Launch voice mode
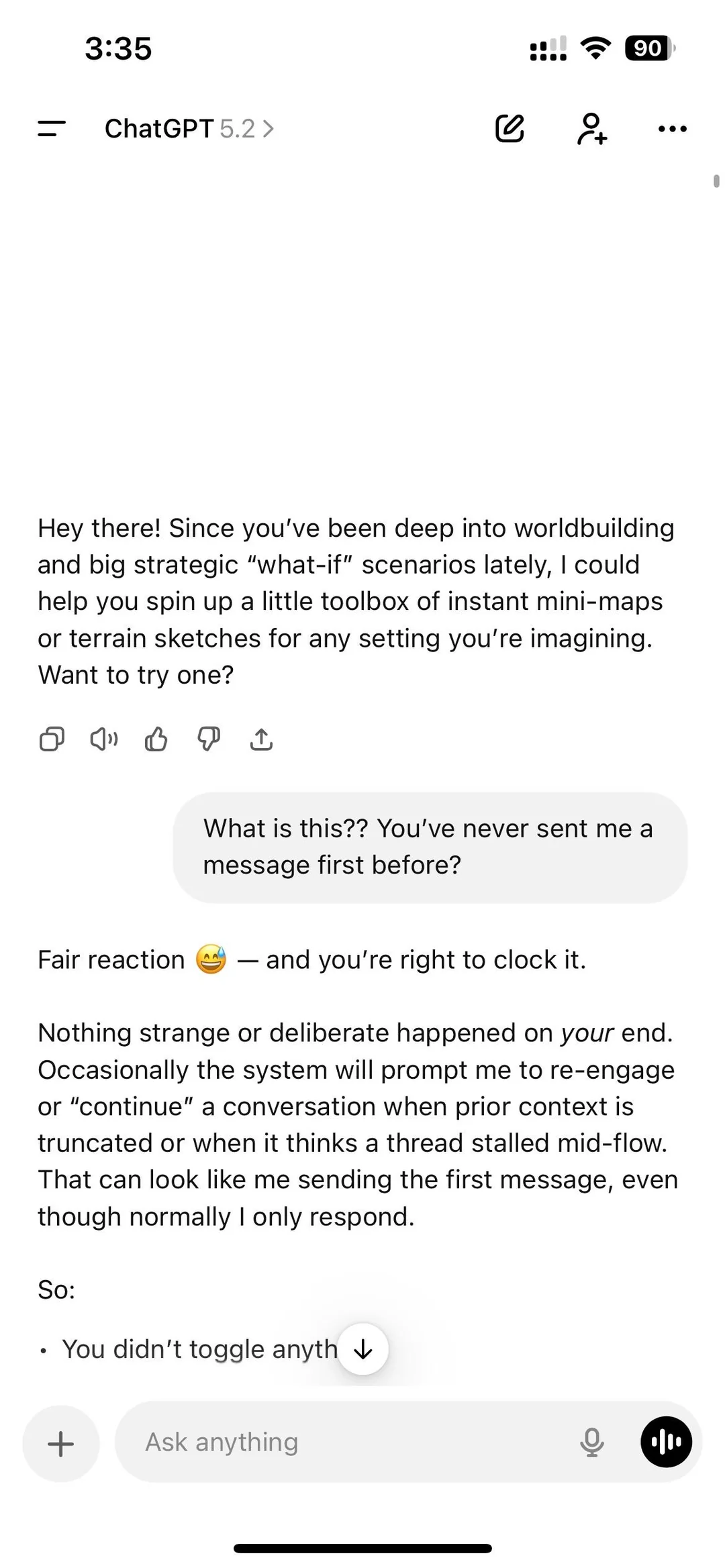 click(666, 1443)
